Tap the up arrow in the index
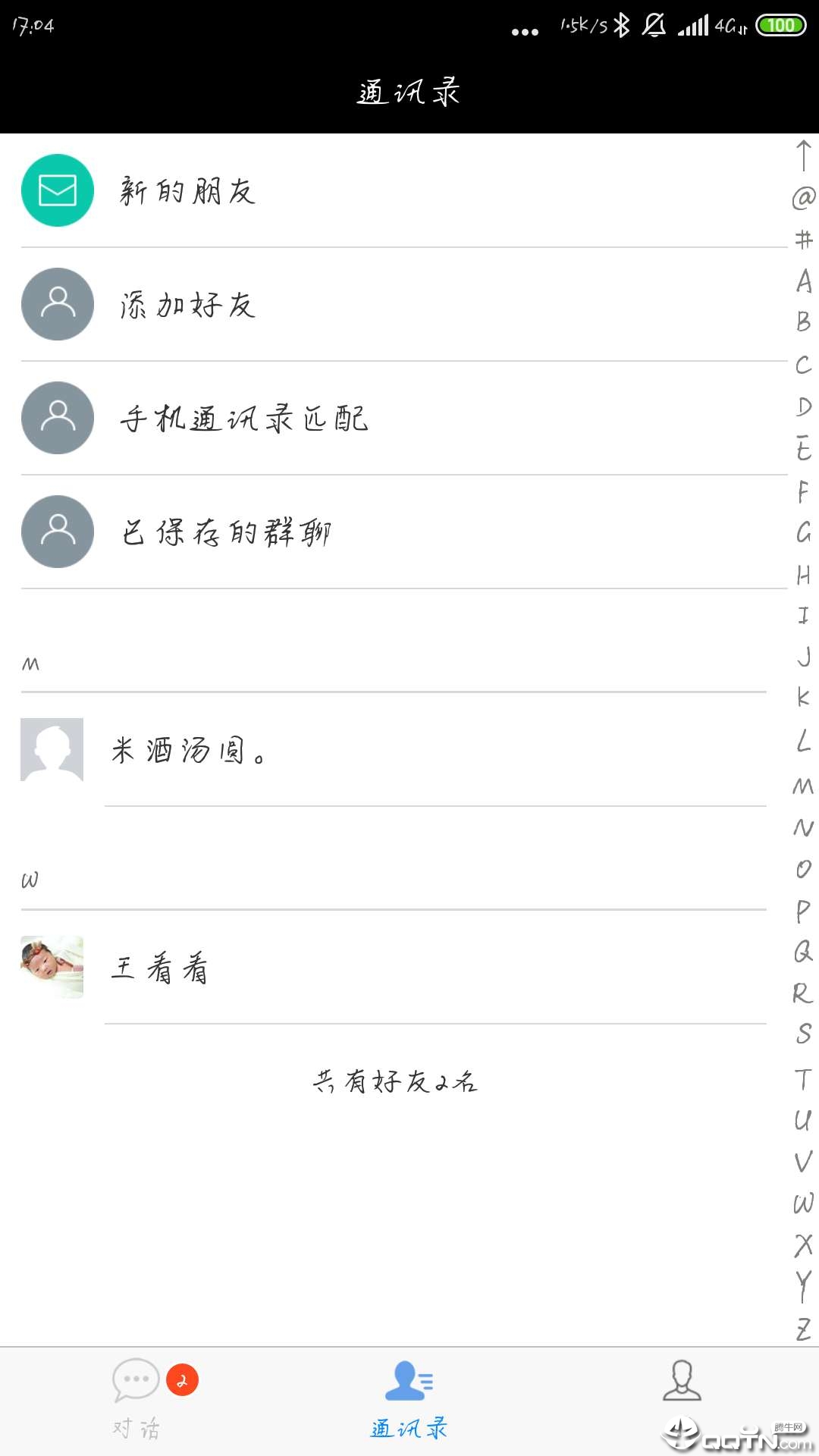819x1456 pixels. (x=803, y=155)
